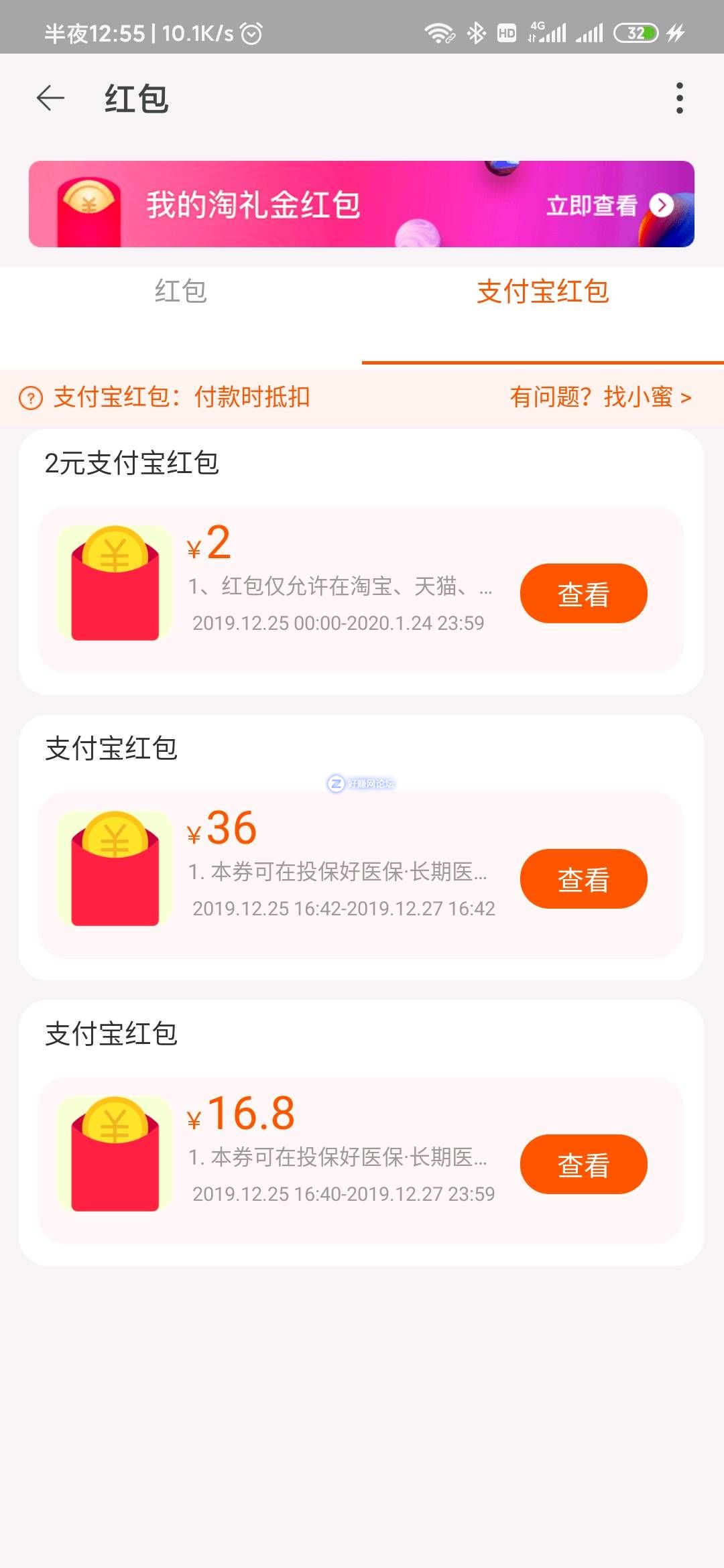The image size is (724, 1568).
Task: View the ¥2 red packet via 查看
Action: point(583,594)
